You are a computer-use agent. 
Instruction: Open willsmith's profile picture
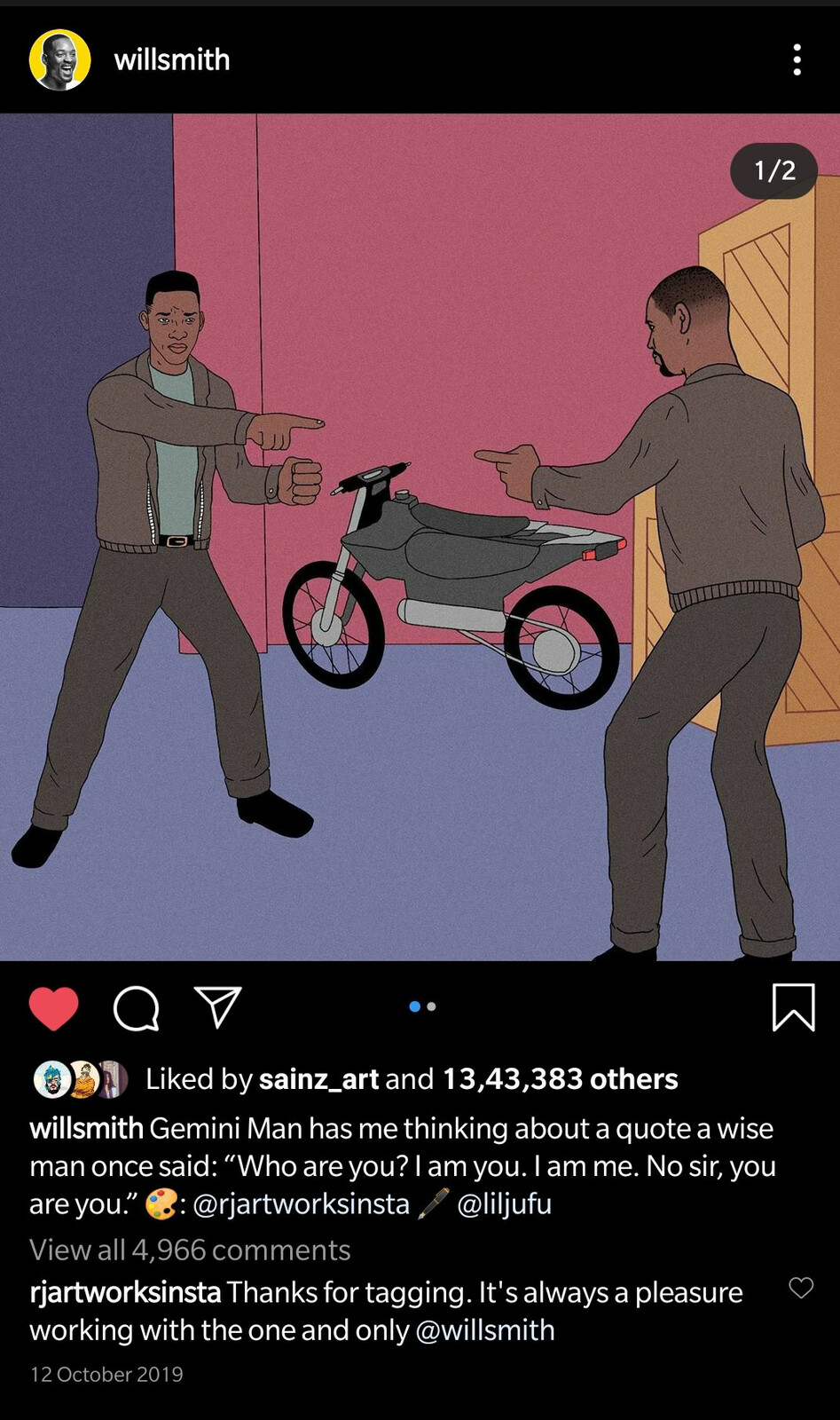coord(60,59)
